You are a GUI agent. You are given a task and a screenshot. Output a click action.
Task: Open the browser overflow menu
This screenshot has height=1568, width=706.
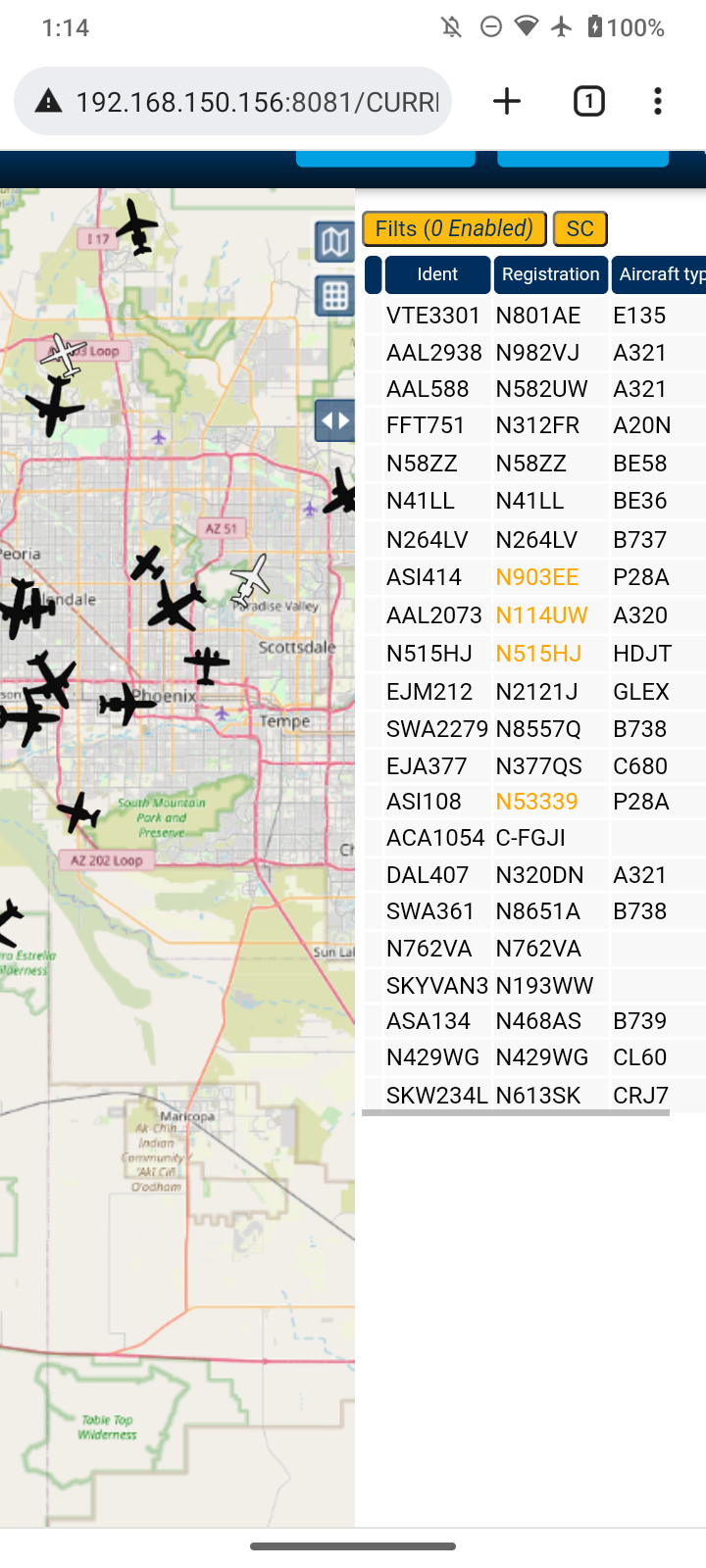tap(658, 101)
